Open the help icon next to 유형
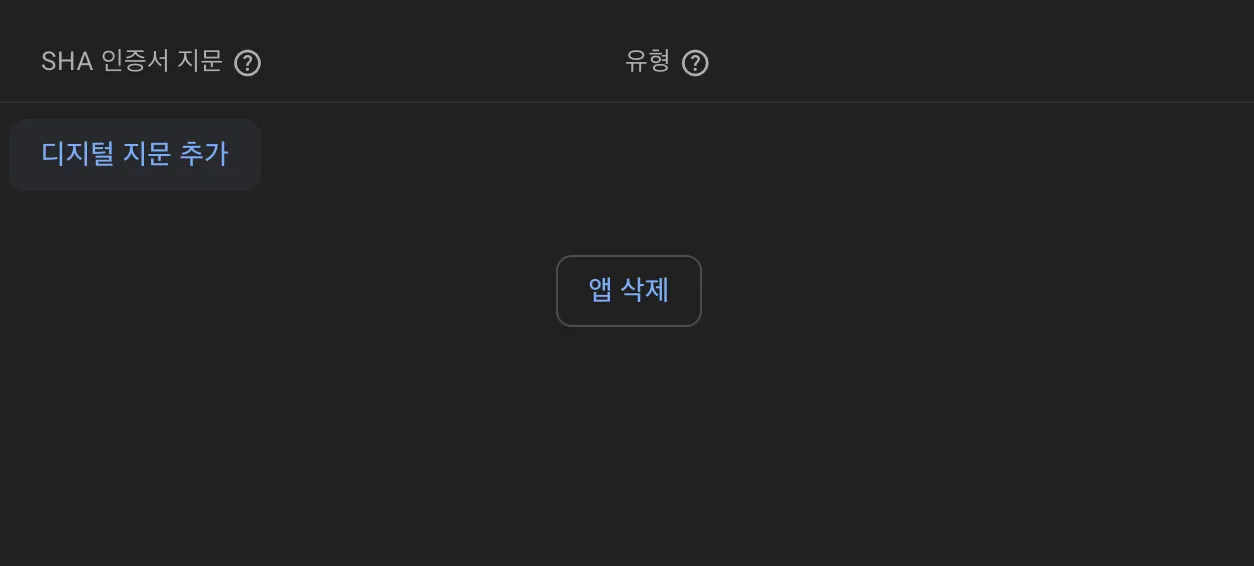 point(695,64)
